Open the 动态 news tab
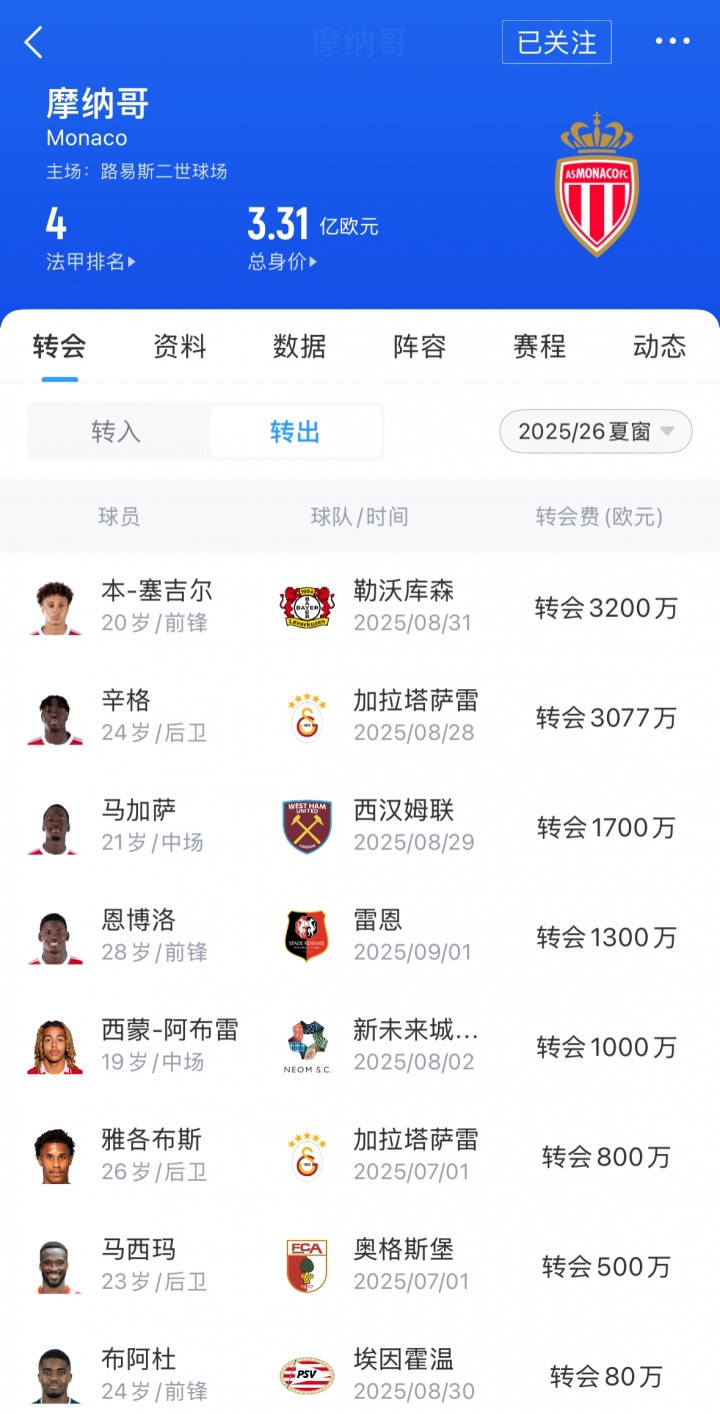 (660, 347)
